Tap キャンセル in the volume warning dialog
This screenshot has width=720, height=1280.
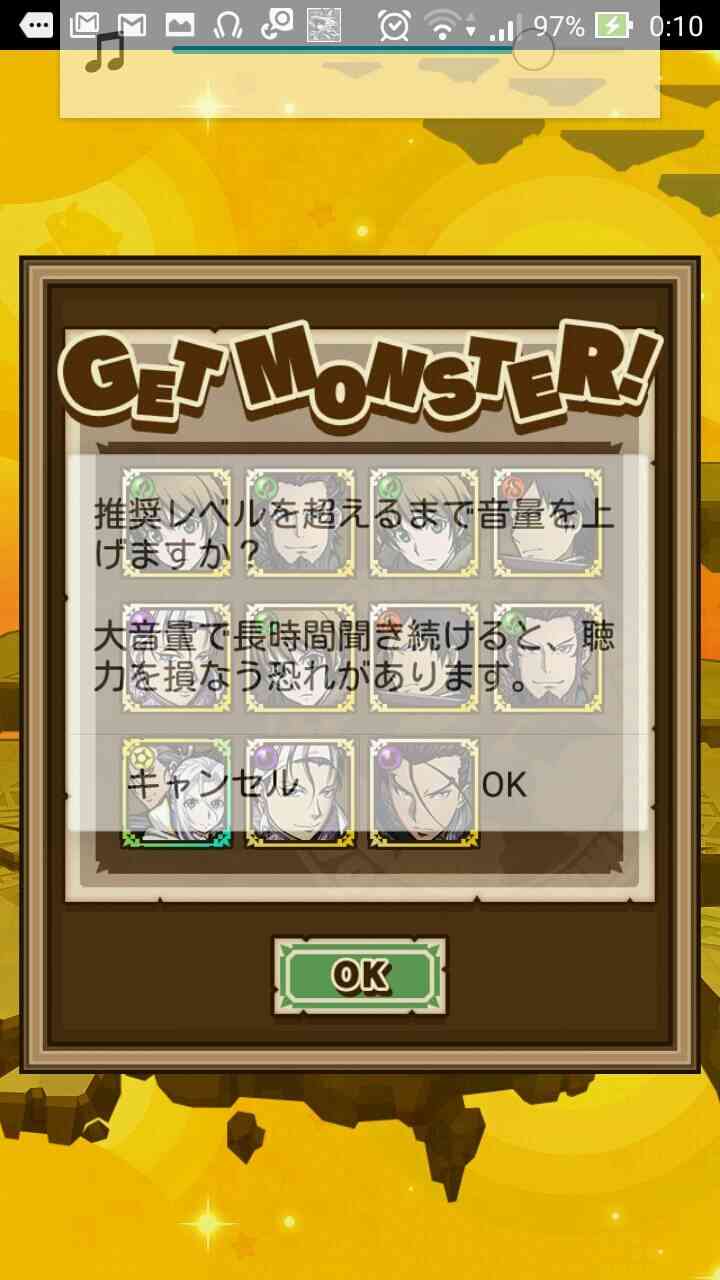pyautogui.click(x=211, y=783)
